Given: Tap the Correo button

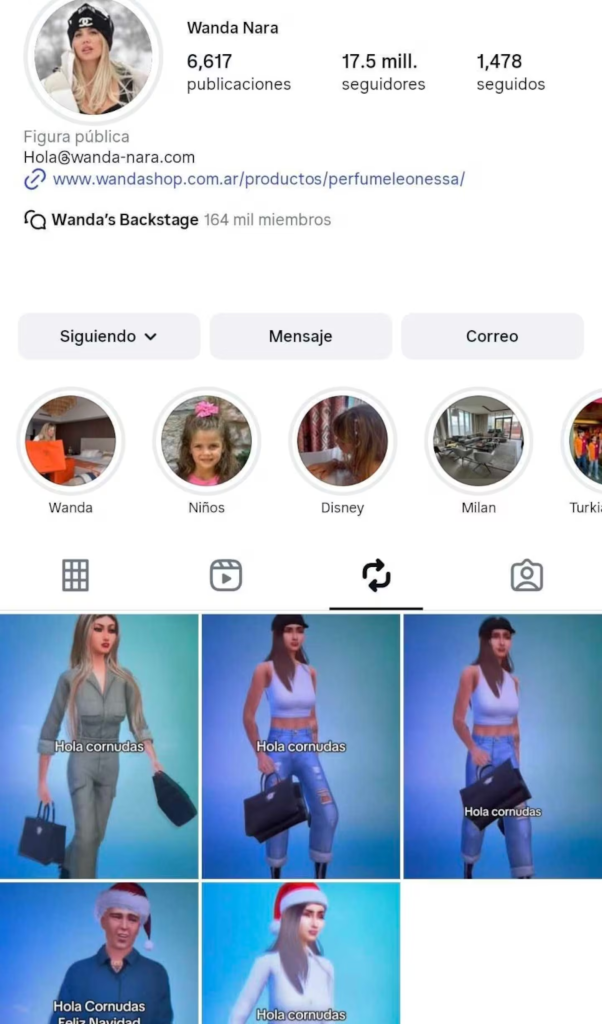Looking at the screenshot, I should 492,337.
